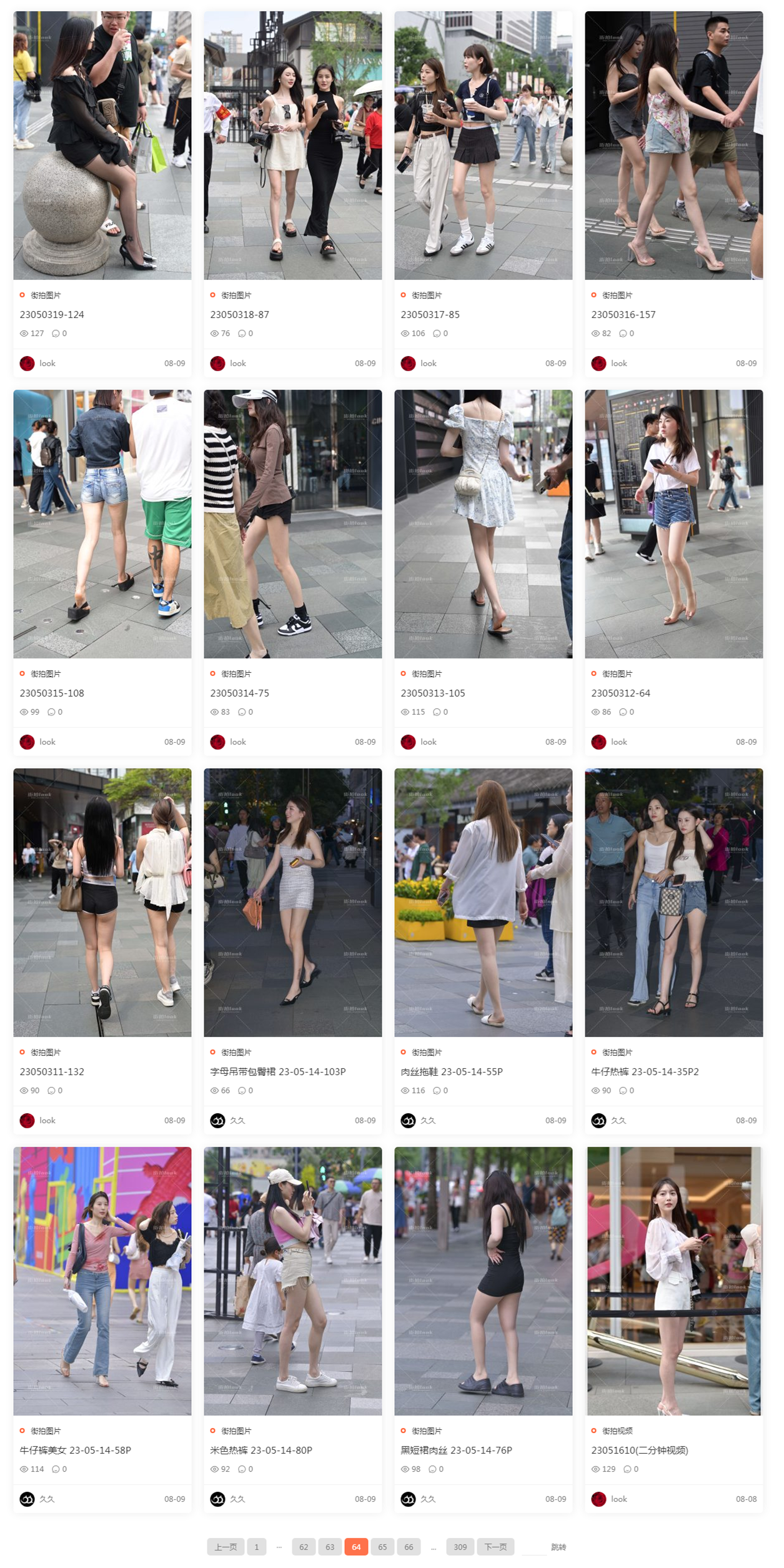The width and height of the screenshot is (784, 1568).
Task: Open the post 23050317-85
Action: 430,314
